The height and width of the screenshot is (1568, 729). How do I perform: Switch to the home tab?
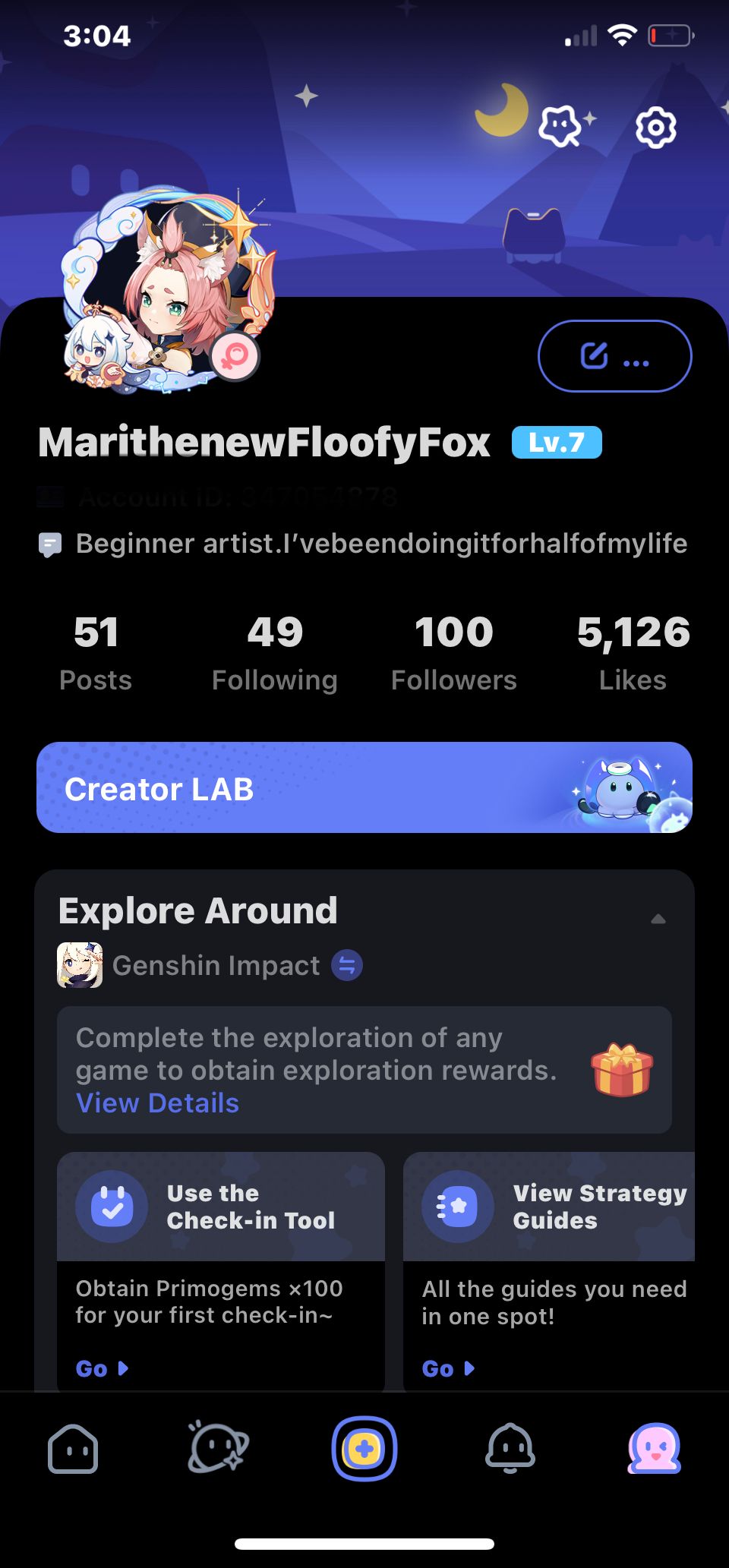73,1449
